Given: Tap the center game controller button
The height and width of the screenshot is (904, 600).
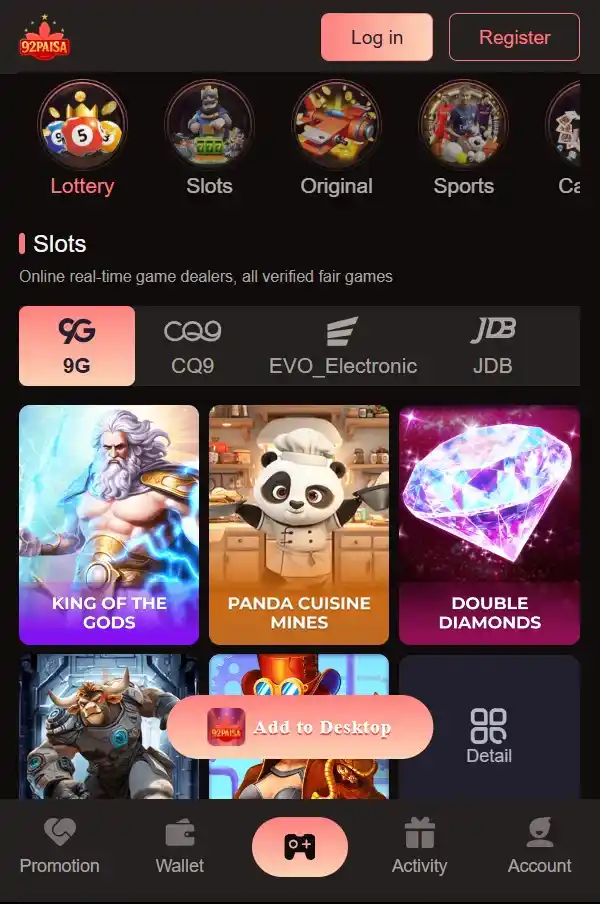Looking at the screenshot, I should (300, 846).
